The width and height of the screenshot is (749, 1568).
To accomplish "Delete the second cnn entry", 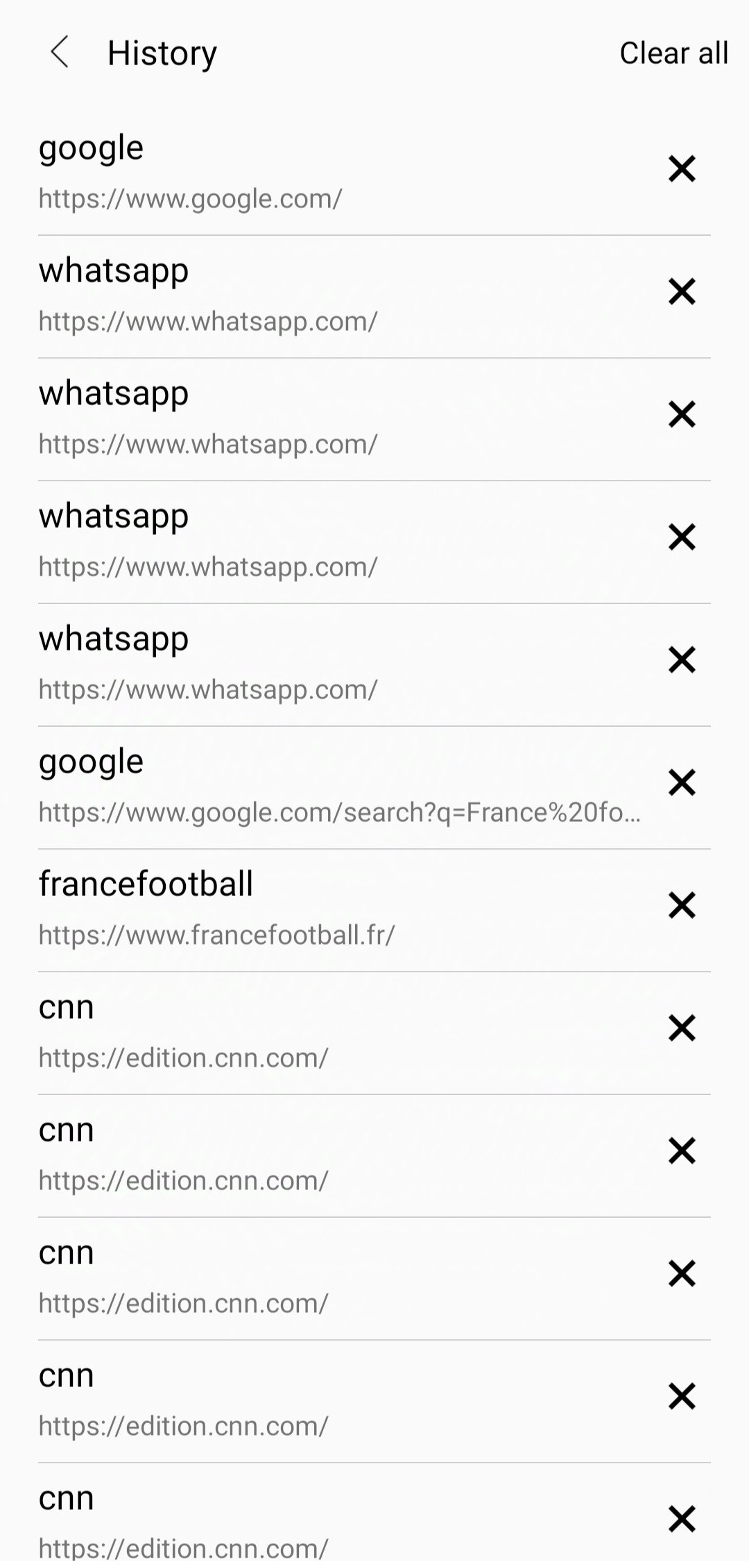I will click(682, 1150).
